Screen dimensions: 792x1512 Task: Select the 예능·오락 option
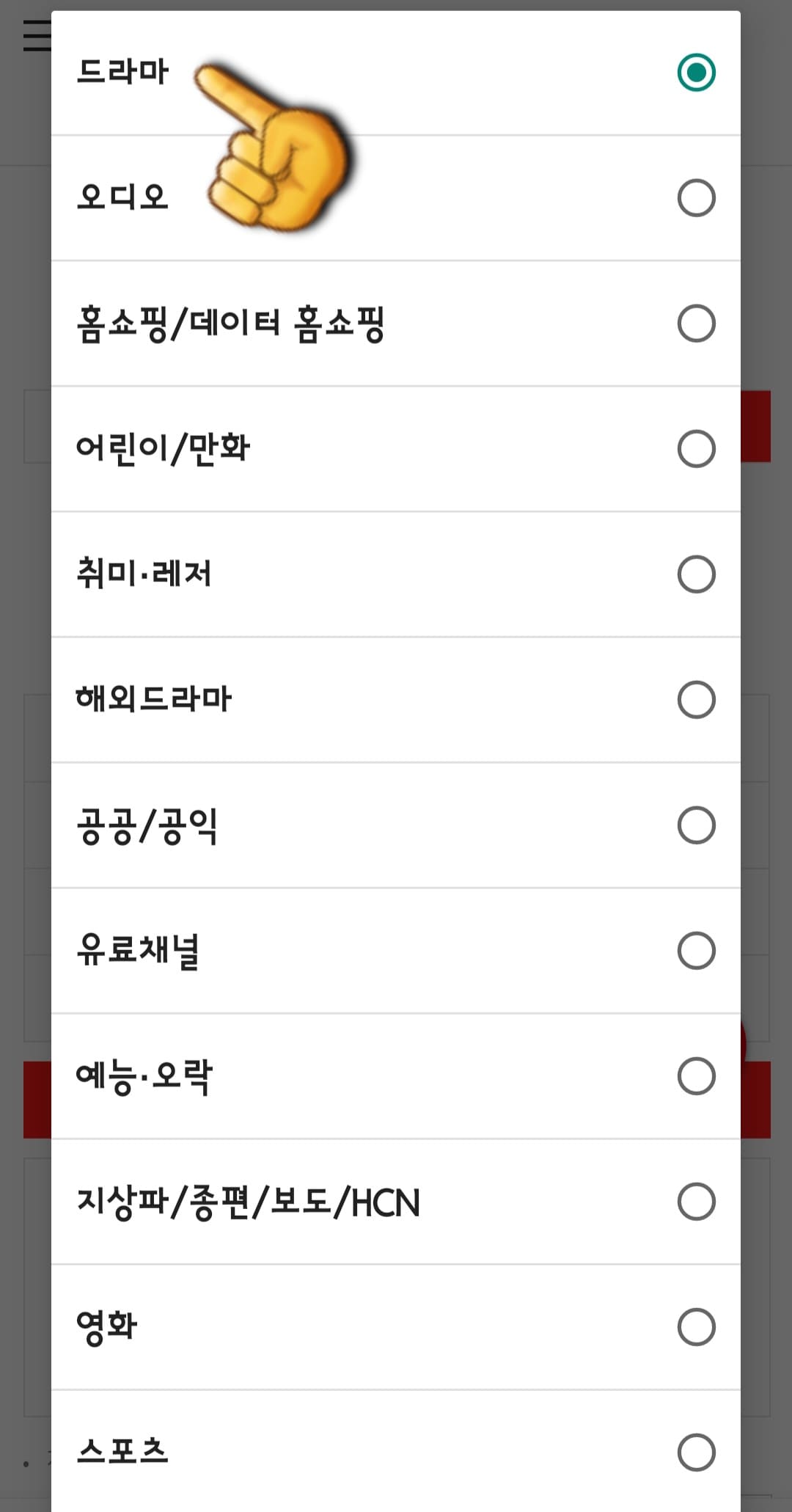(695, 1075)
